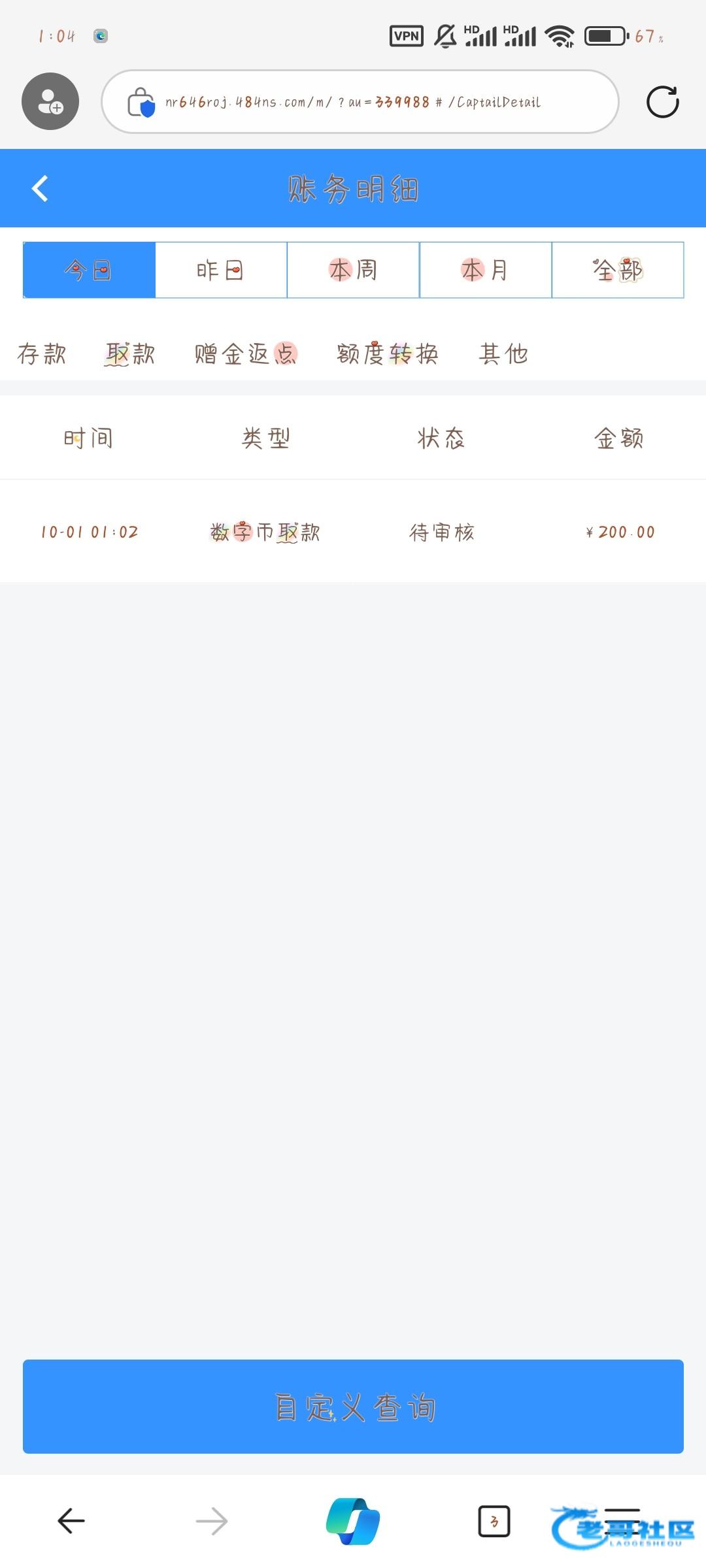Filter by 其他
The width and height of the screenshot is (706, 1568).
[503, 354]
